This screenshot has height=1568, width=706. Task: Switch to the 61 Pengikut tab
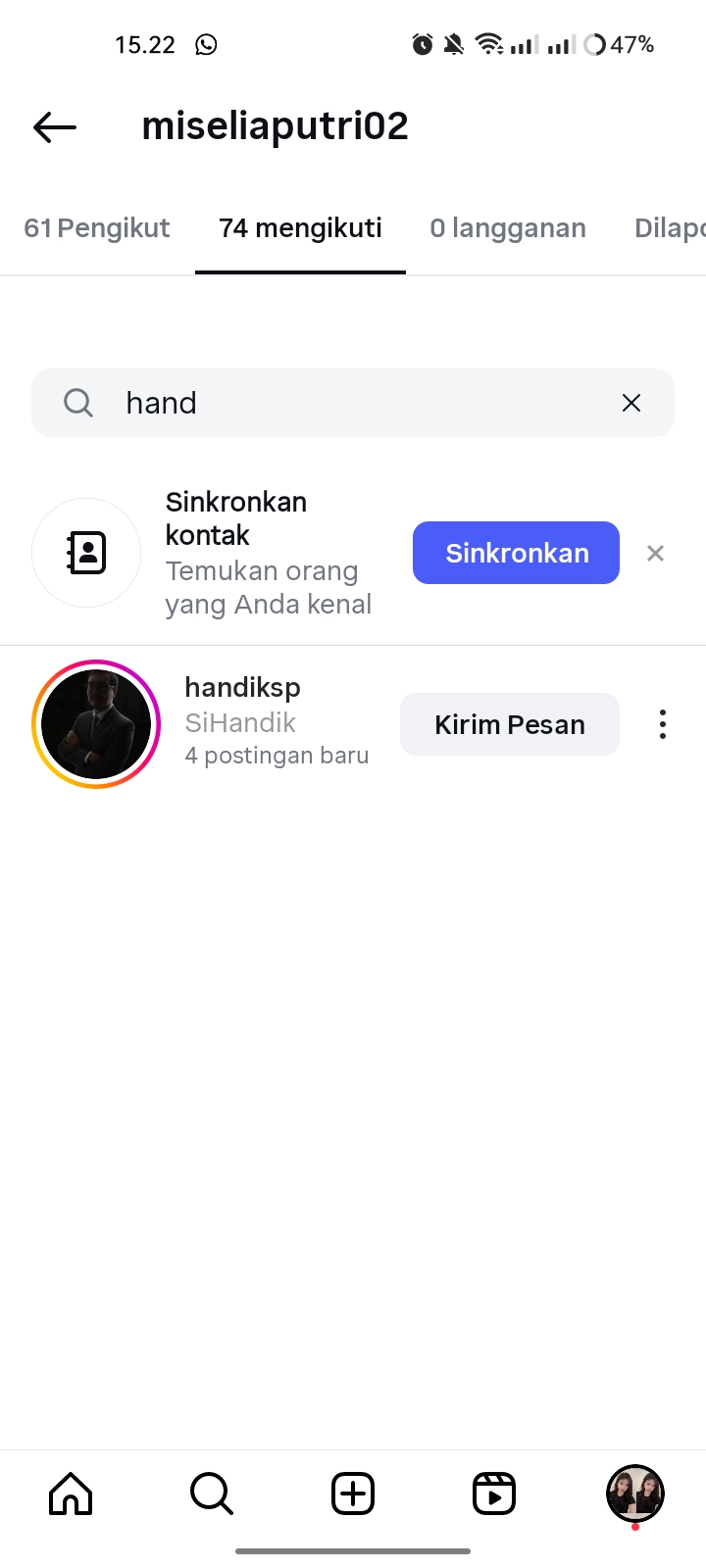point(96,228)
